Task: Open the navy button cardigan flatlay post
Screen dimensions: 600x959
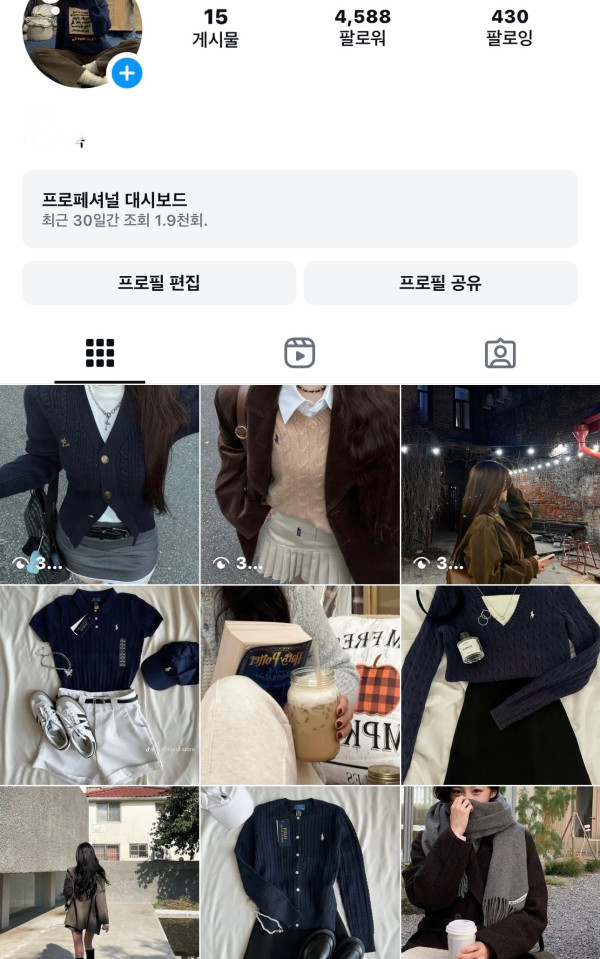Action: (x=300, y=872)
